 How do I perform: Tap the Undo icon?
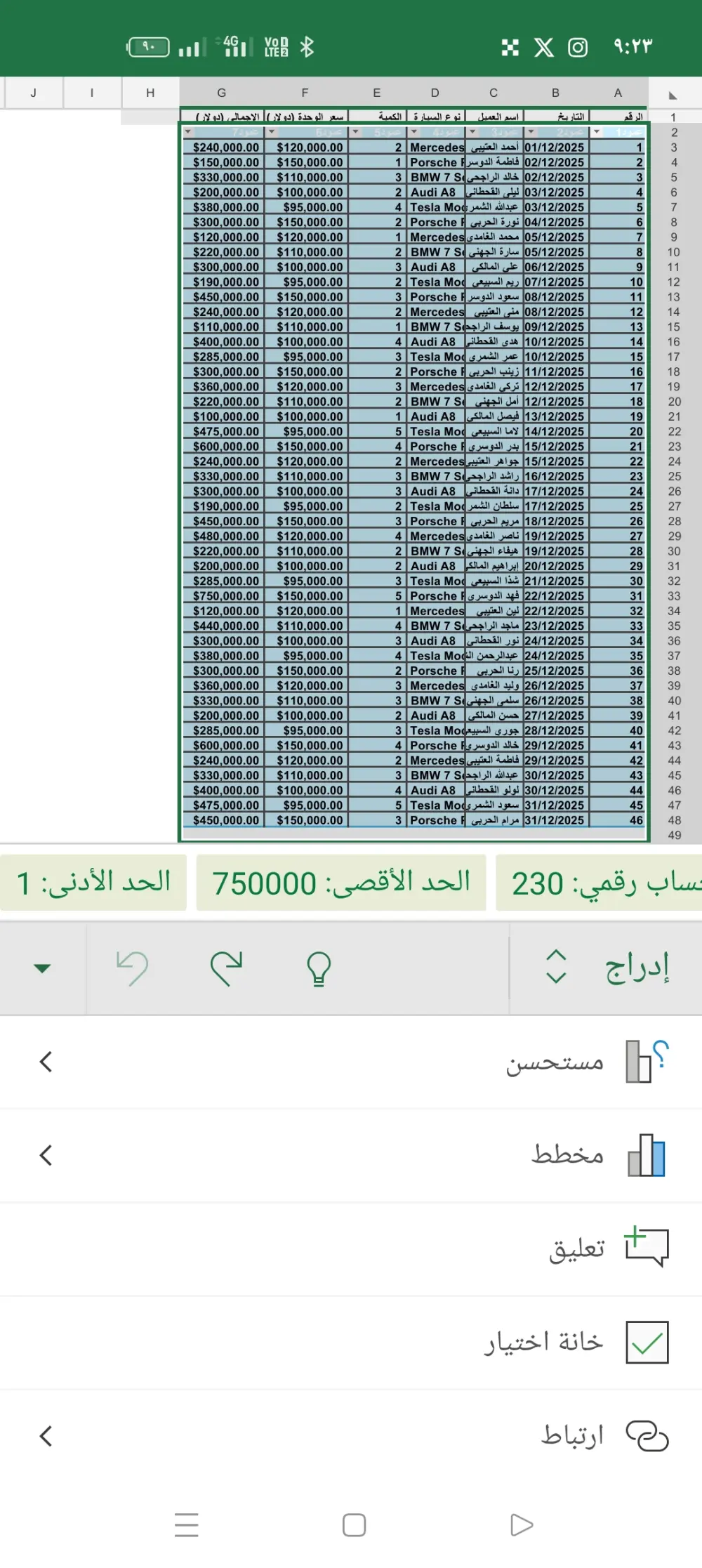134,969
